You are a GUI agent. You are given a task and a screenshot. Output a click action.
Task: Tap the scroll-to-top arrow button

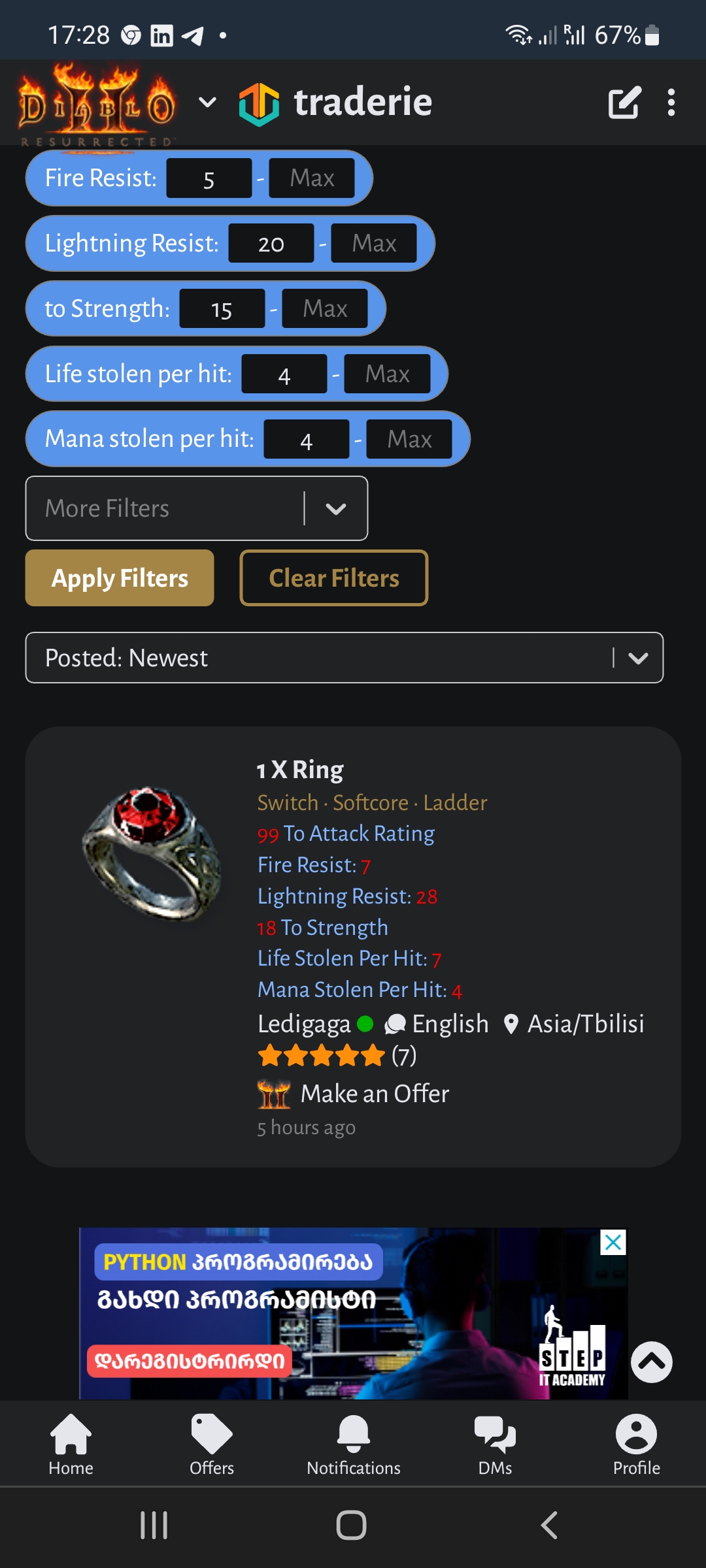[652, 1362]
